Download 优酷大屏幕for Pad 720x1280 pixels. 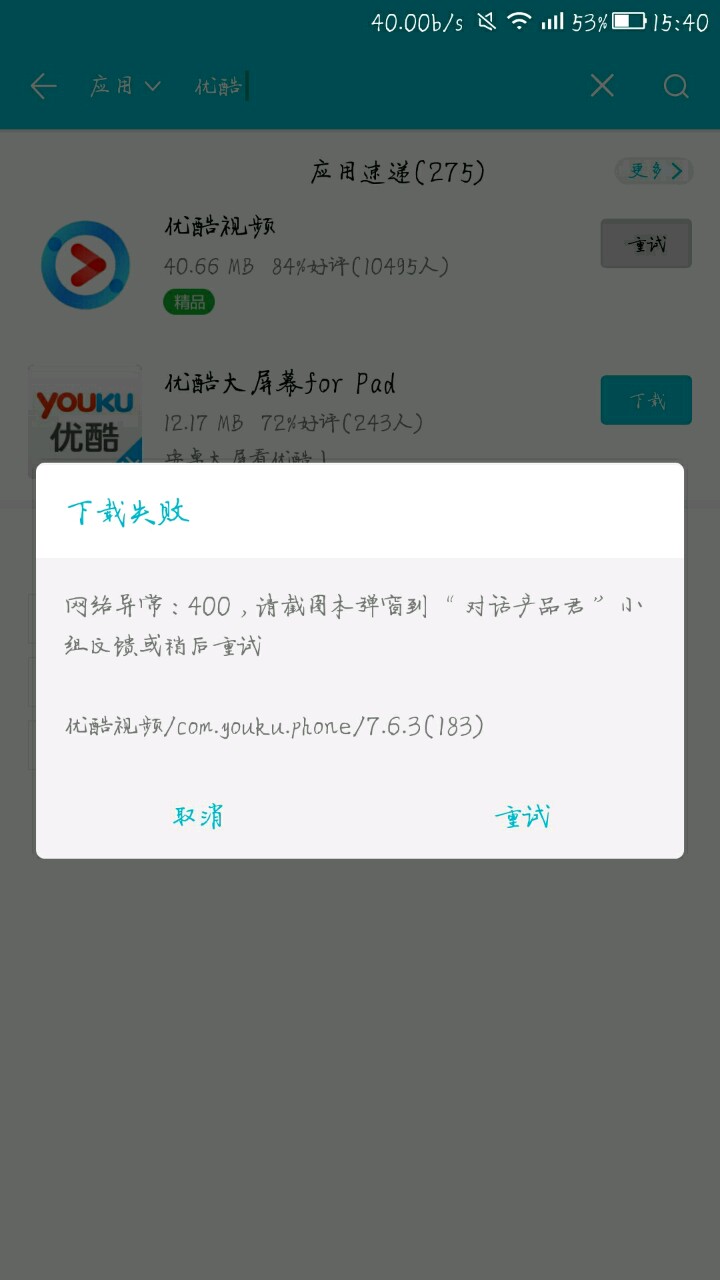point(646,400)
